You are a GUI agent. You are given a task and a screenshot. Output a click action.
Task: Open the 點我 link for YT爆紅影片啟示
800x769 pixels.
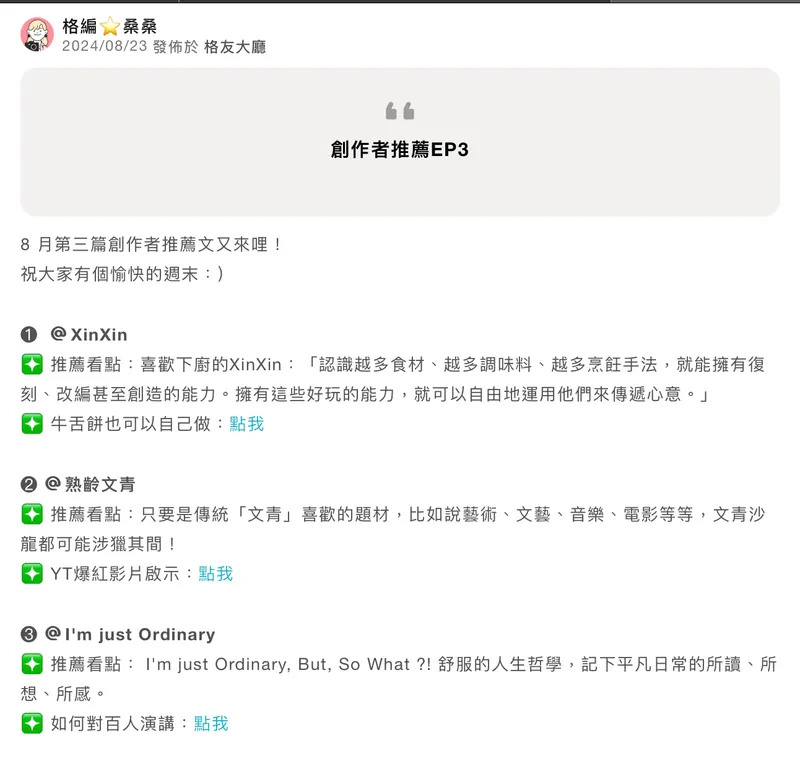point(215,574)
